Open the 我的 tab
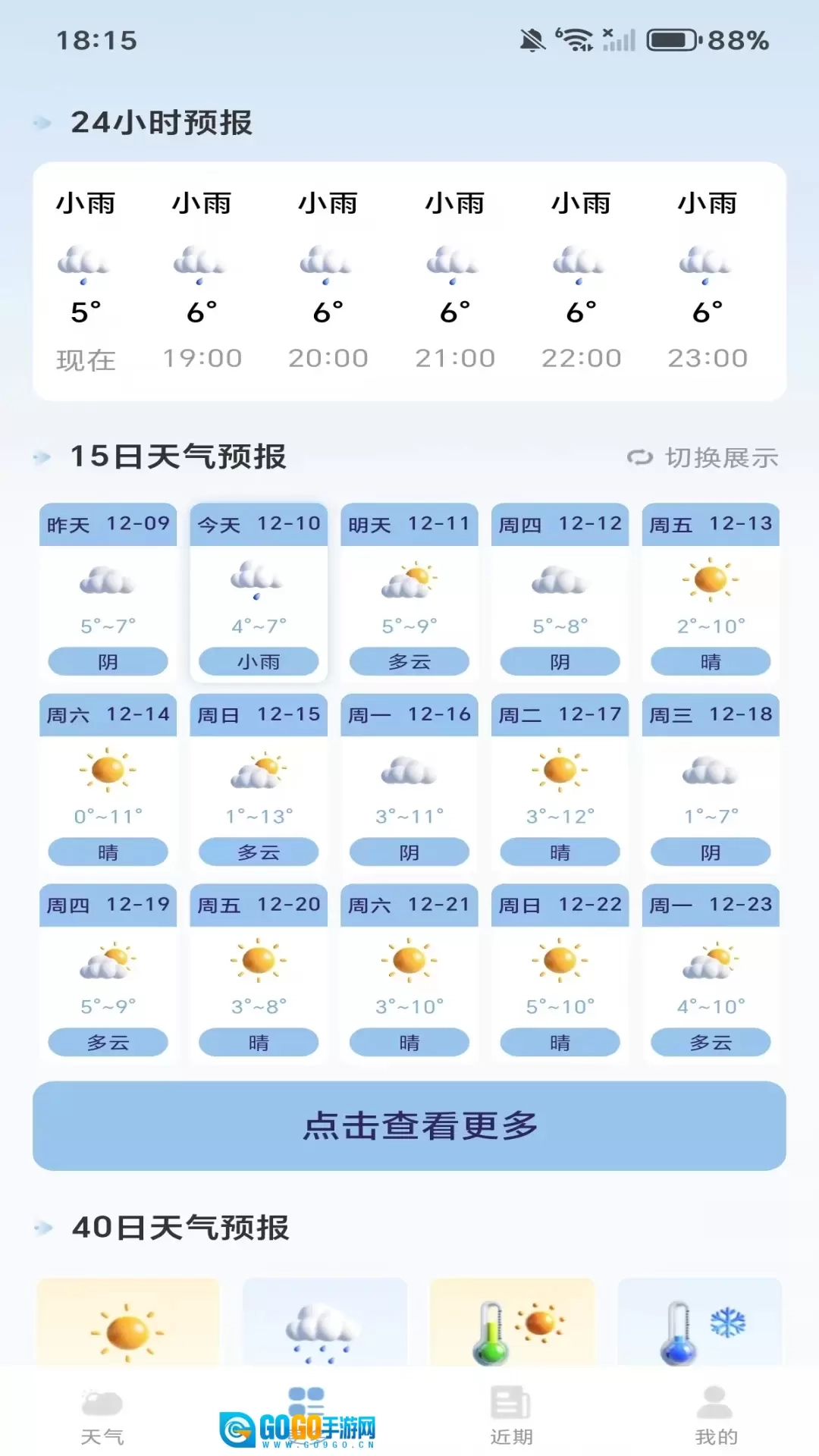Viewport: 819px width, 1456px height. [x=716, y=1417]
